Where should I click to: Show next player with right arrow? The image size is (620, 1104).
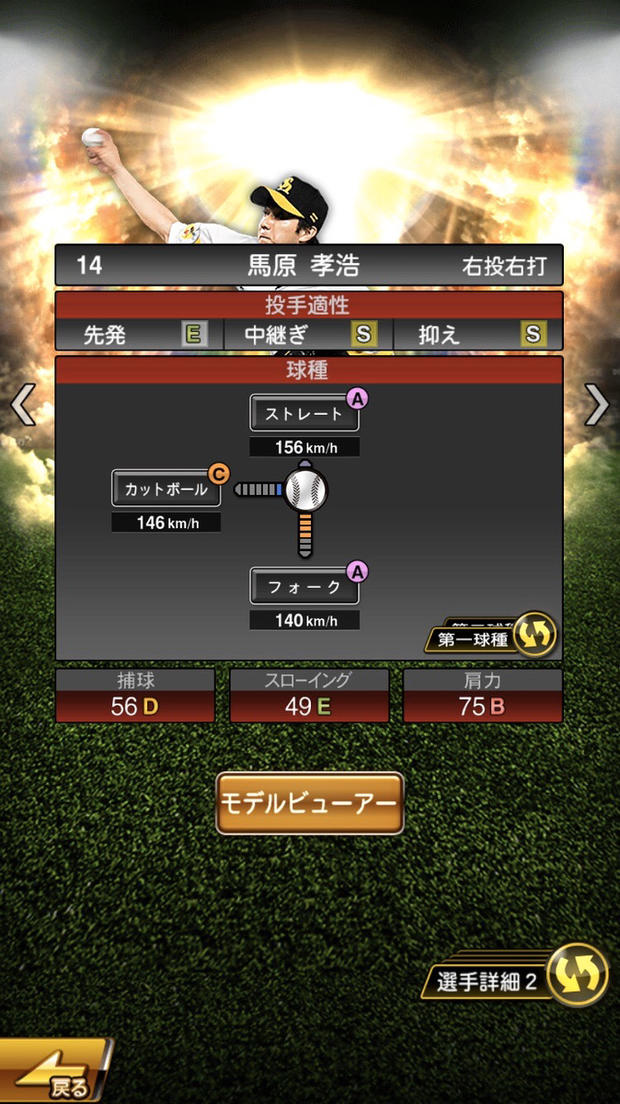click(597, 405)
